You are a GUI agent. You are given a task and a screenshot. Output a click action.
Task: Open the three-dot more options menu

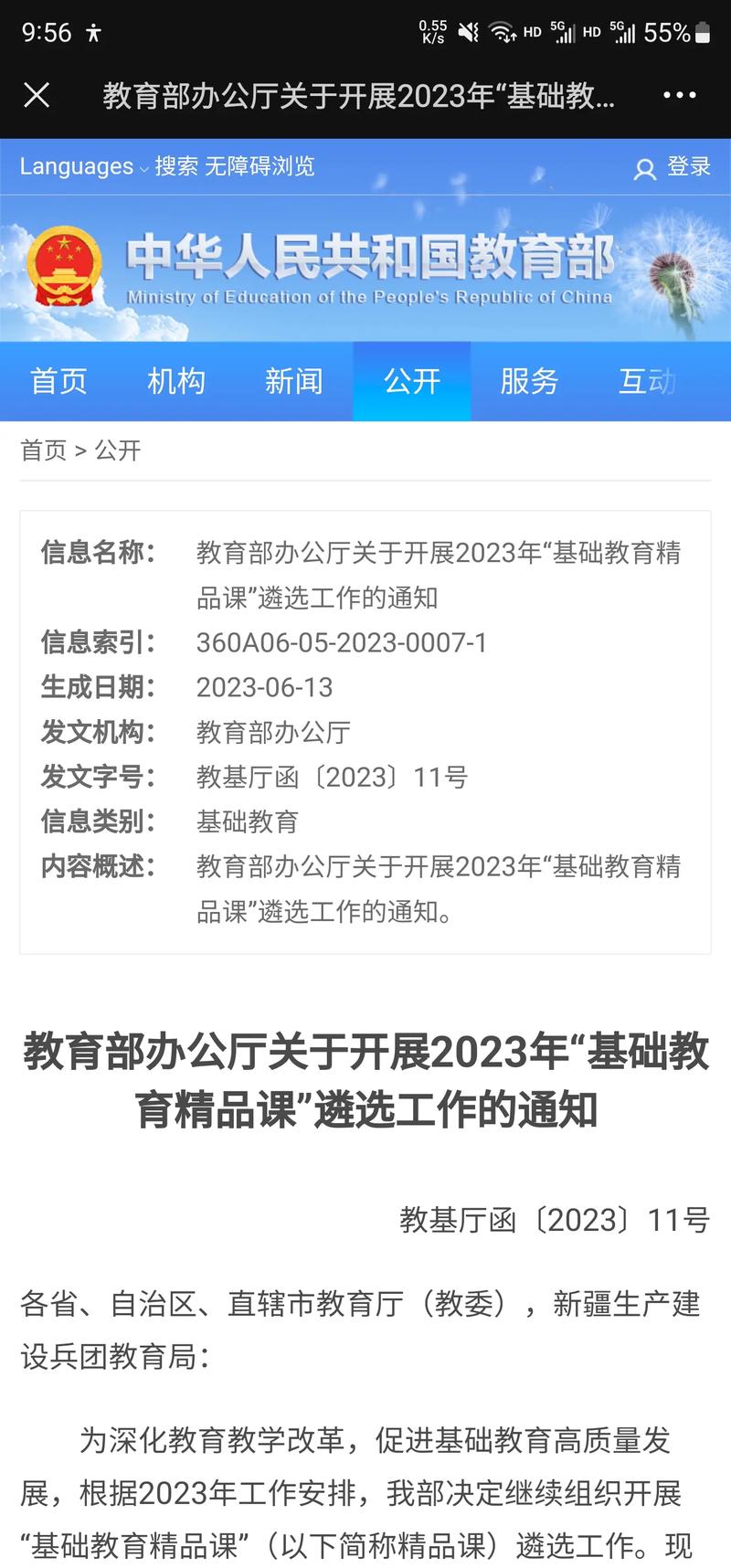[x=678, y=94]
